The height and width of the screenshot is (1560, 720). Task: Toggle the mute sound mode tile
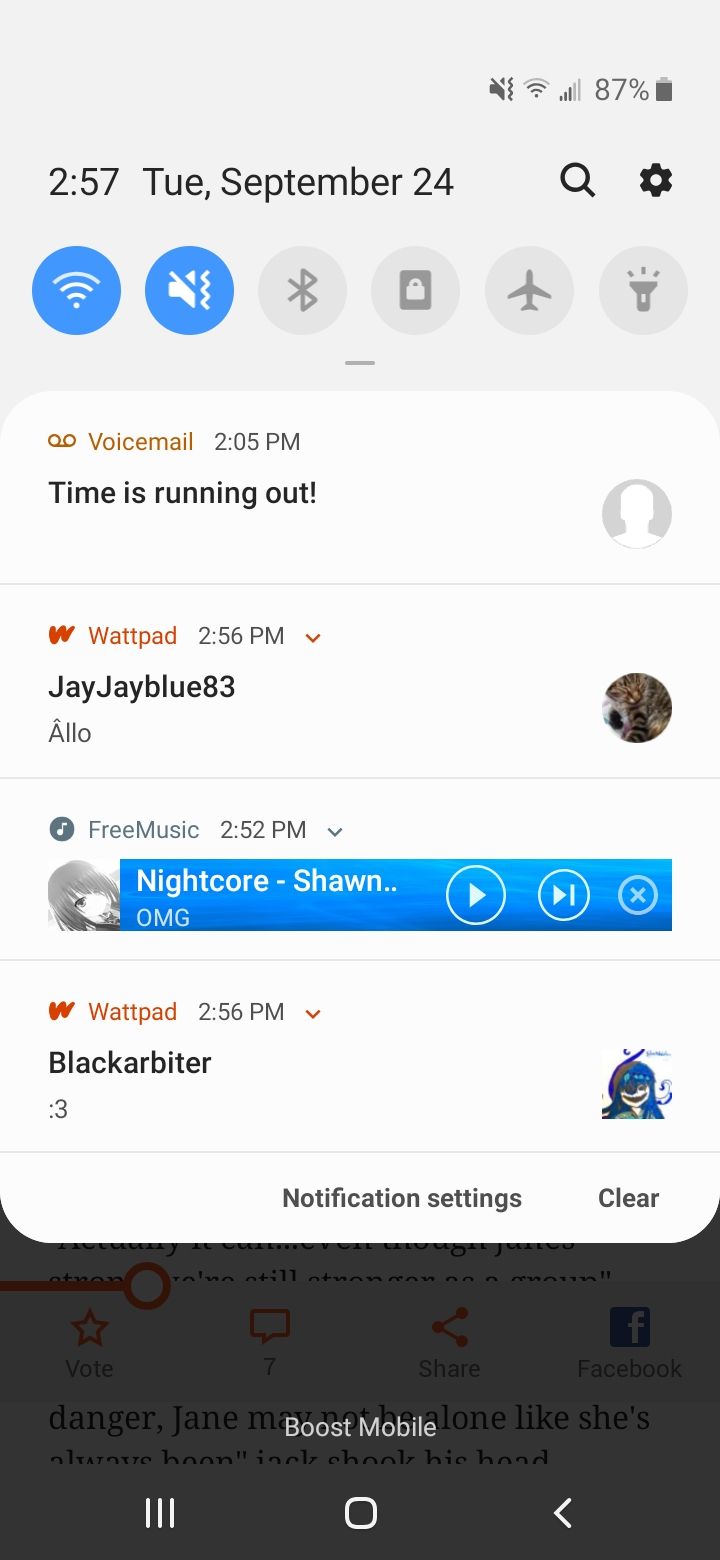(x=190, y=291)
